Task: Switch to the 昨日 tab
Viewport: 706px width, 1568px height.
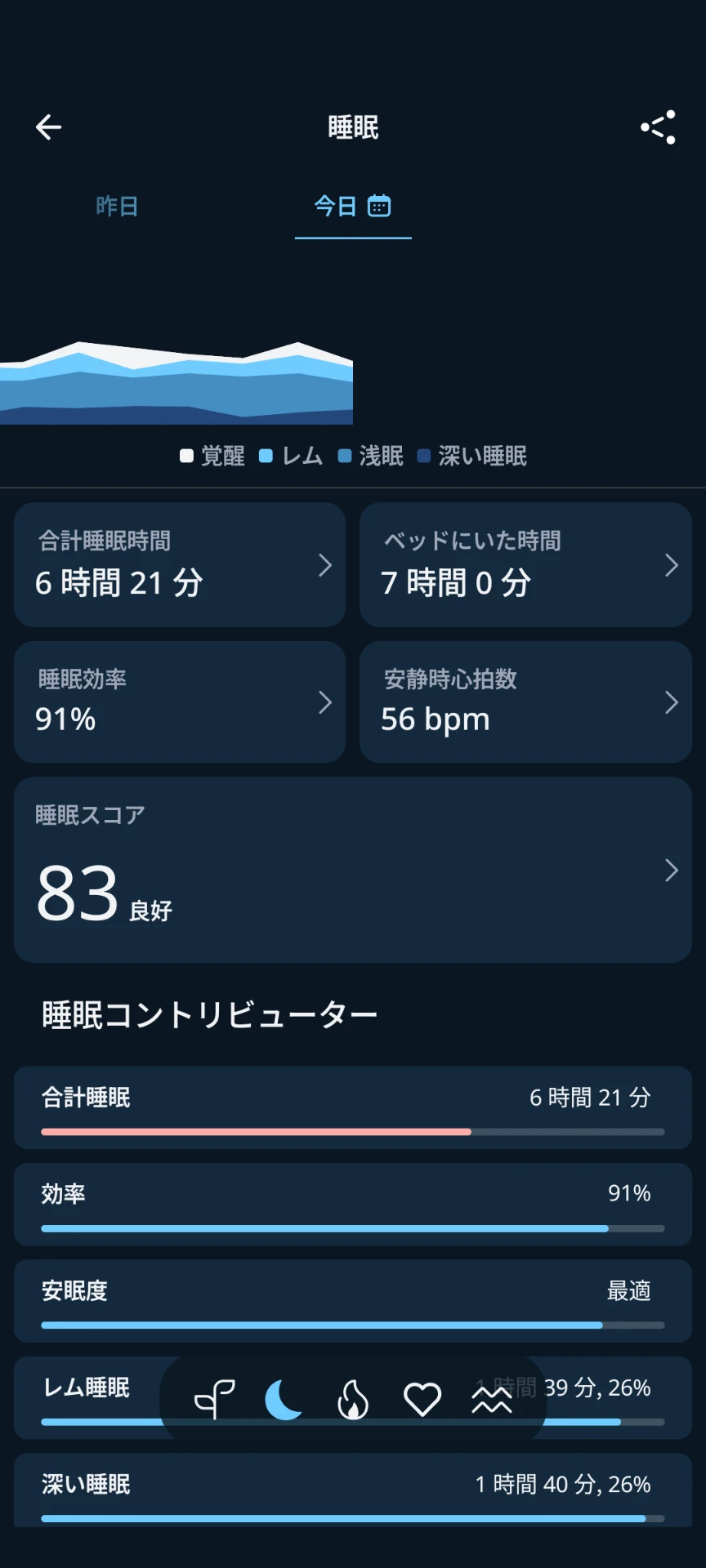Action: click(x=117, y=207)
